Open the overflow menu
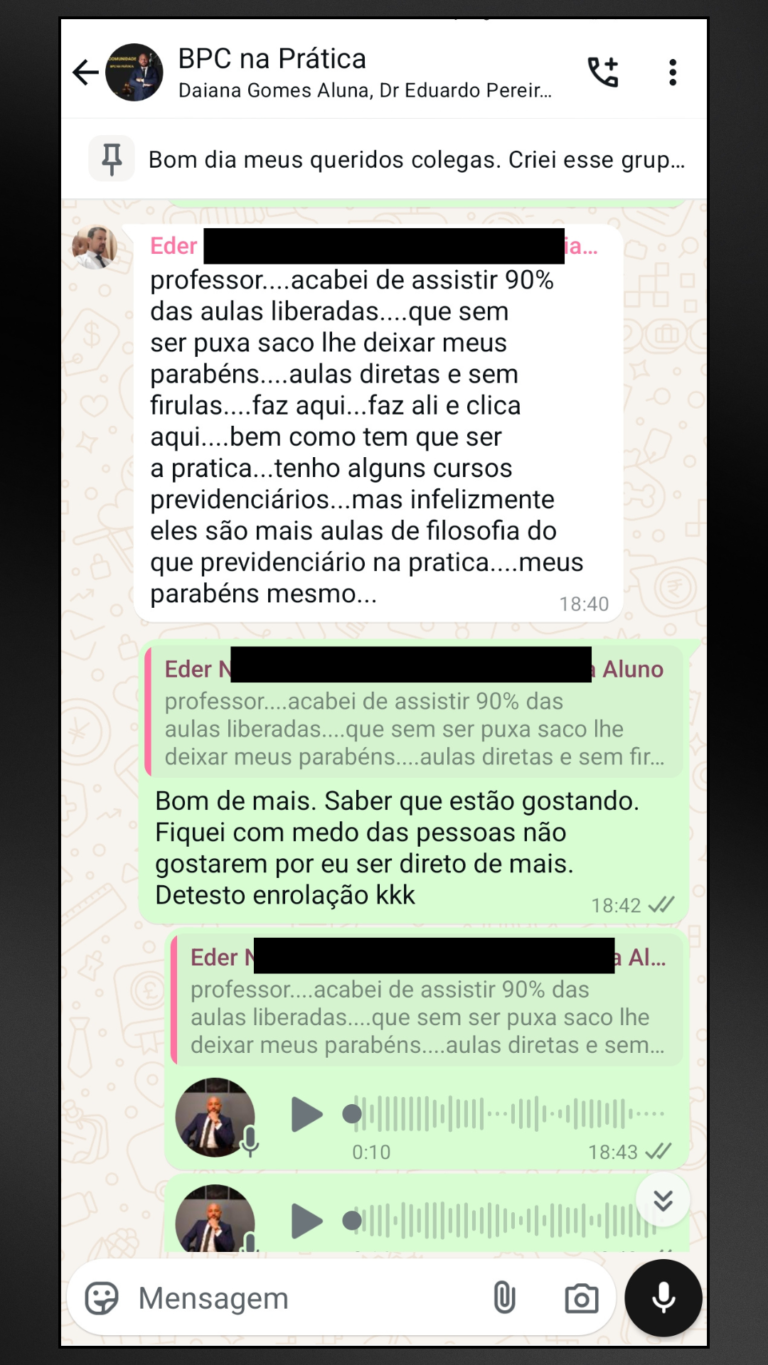Screen dimensions: 768x1365 pos(672,72)
